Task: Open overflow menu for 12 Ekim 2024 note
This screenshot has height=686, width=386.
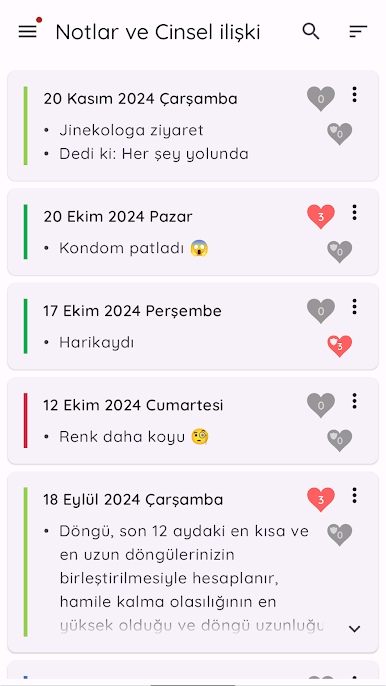Action: [354, 401]
